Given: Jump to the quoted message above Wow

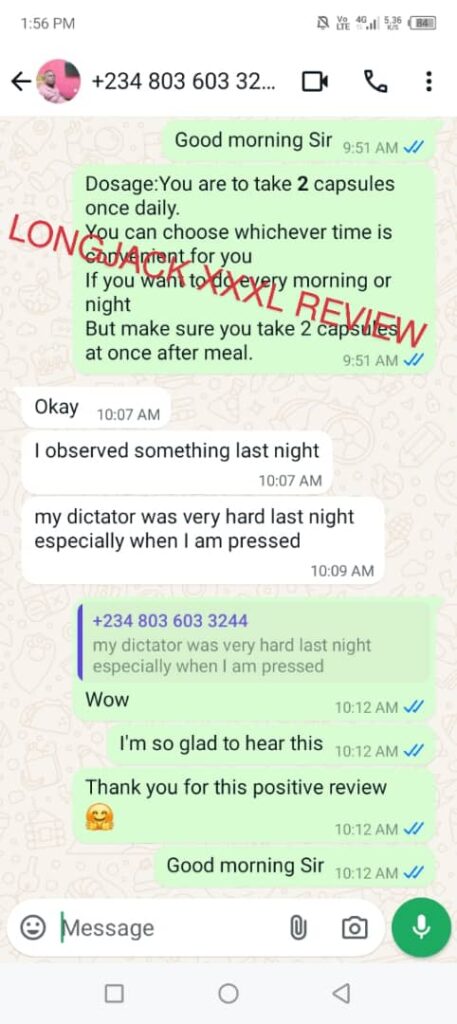Looking at the screenshot, I should pos(254,643).
